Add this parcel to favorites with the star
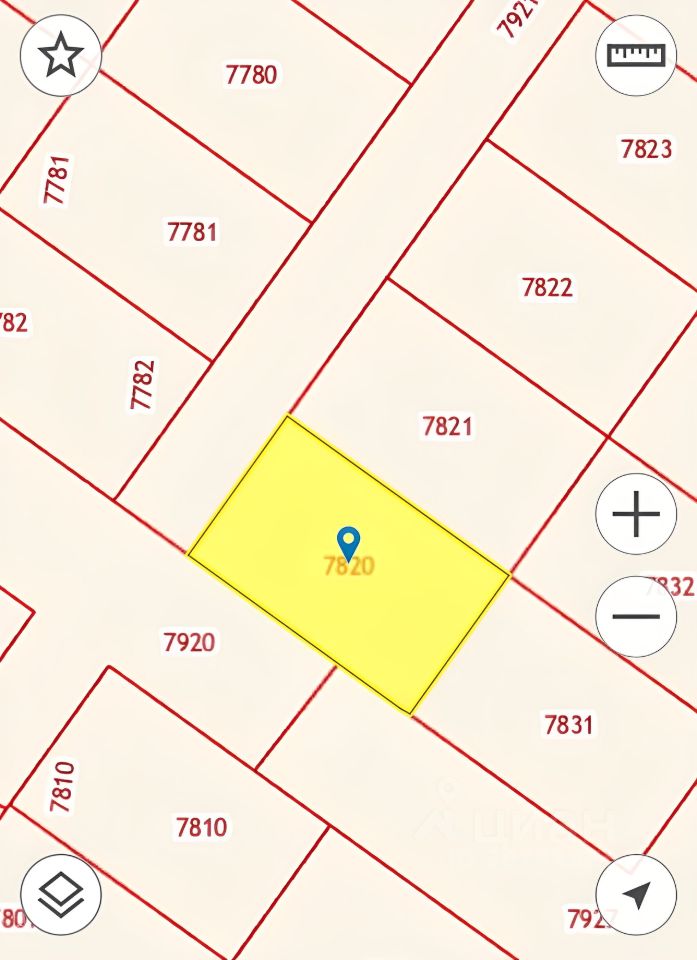This screenshot has height=960, width=697. 62,55
